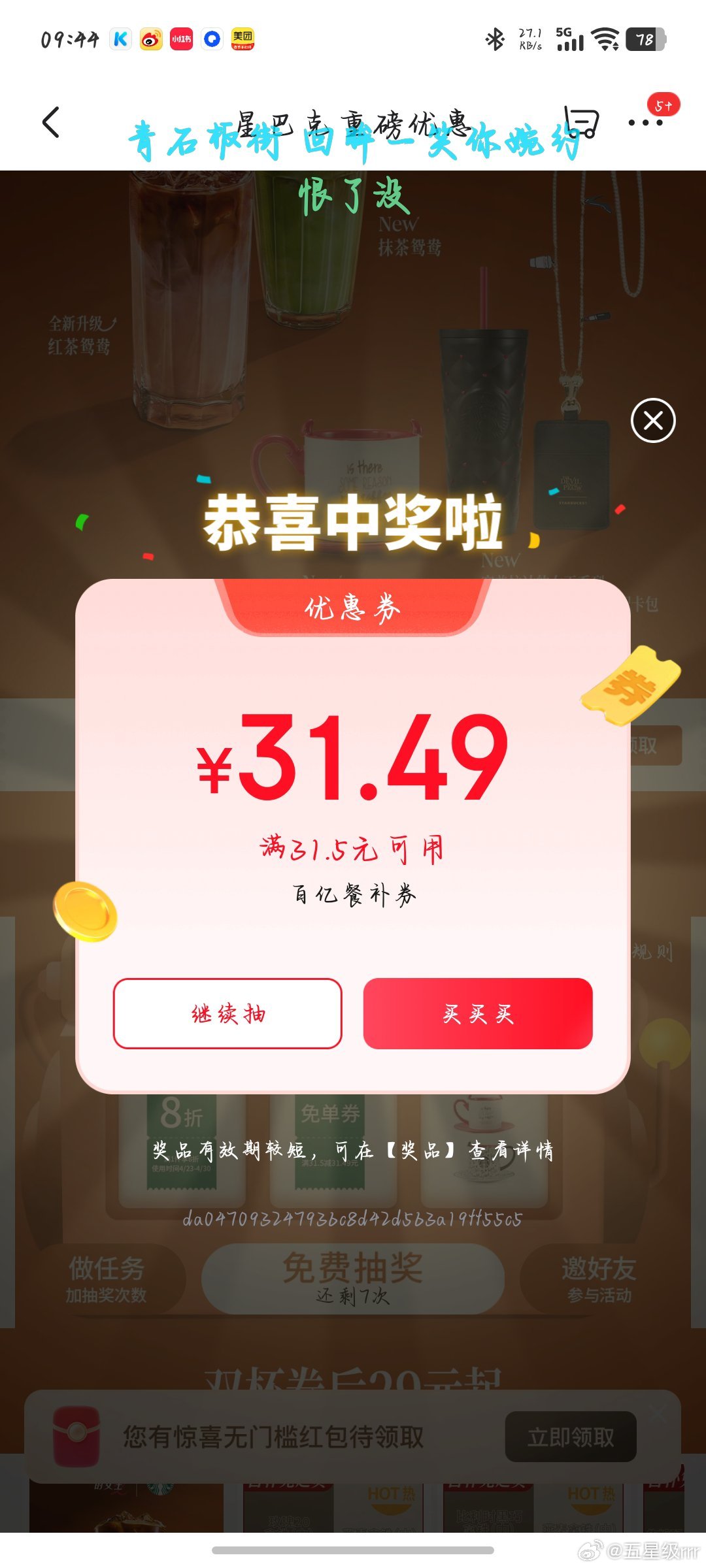Open the shopping cart icon

[x=581, y=122]
